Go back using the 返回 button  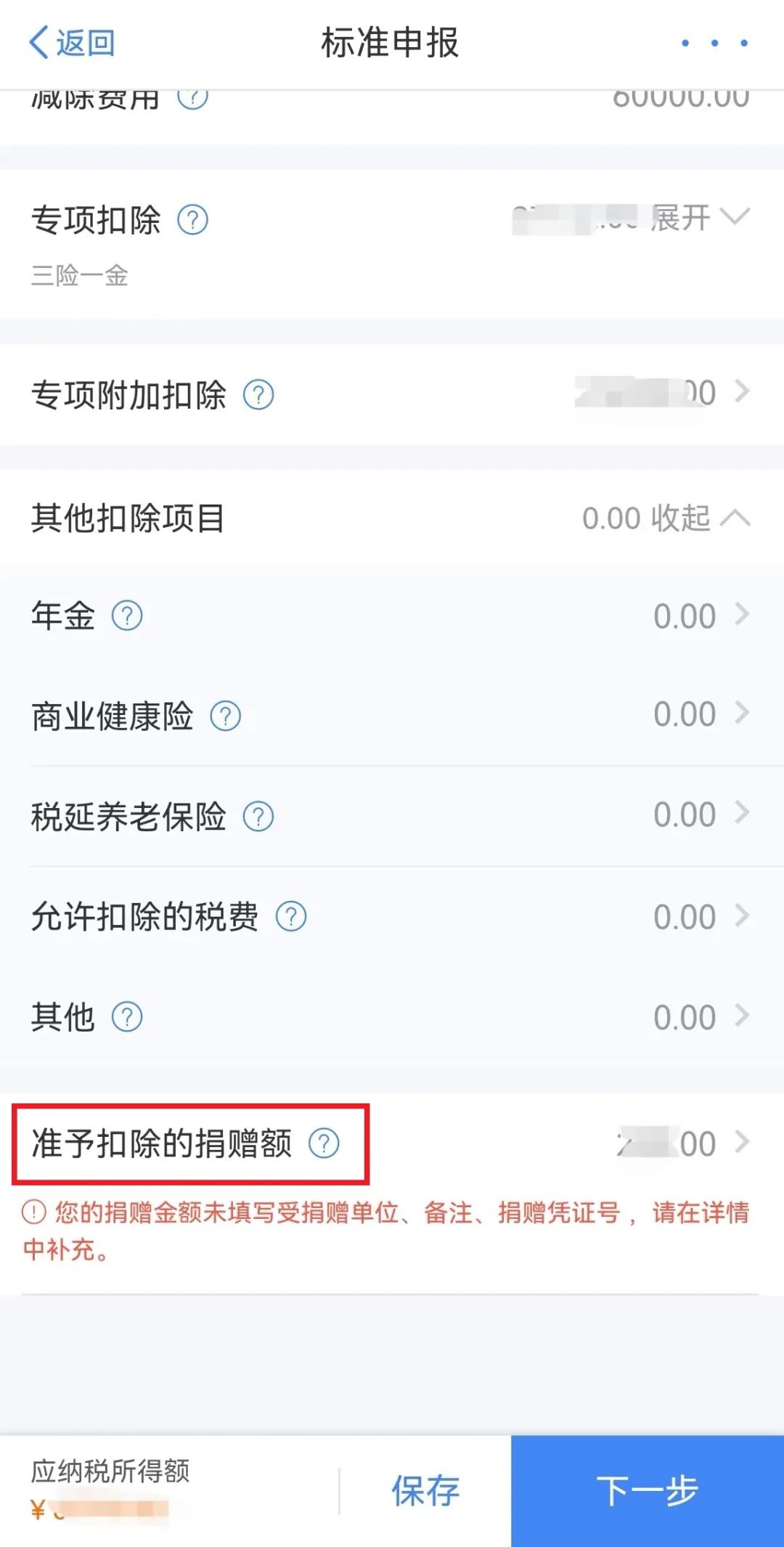point(71,43)
